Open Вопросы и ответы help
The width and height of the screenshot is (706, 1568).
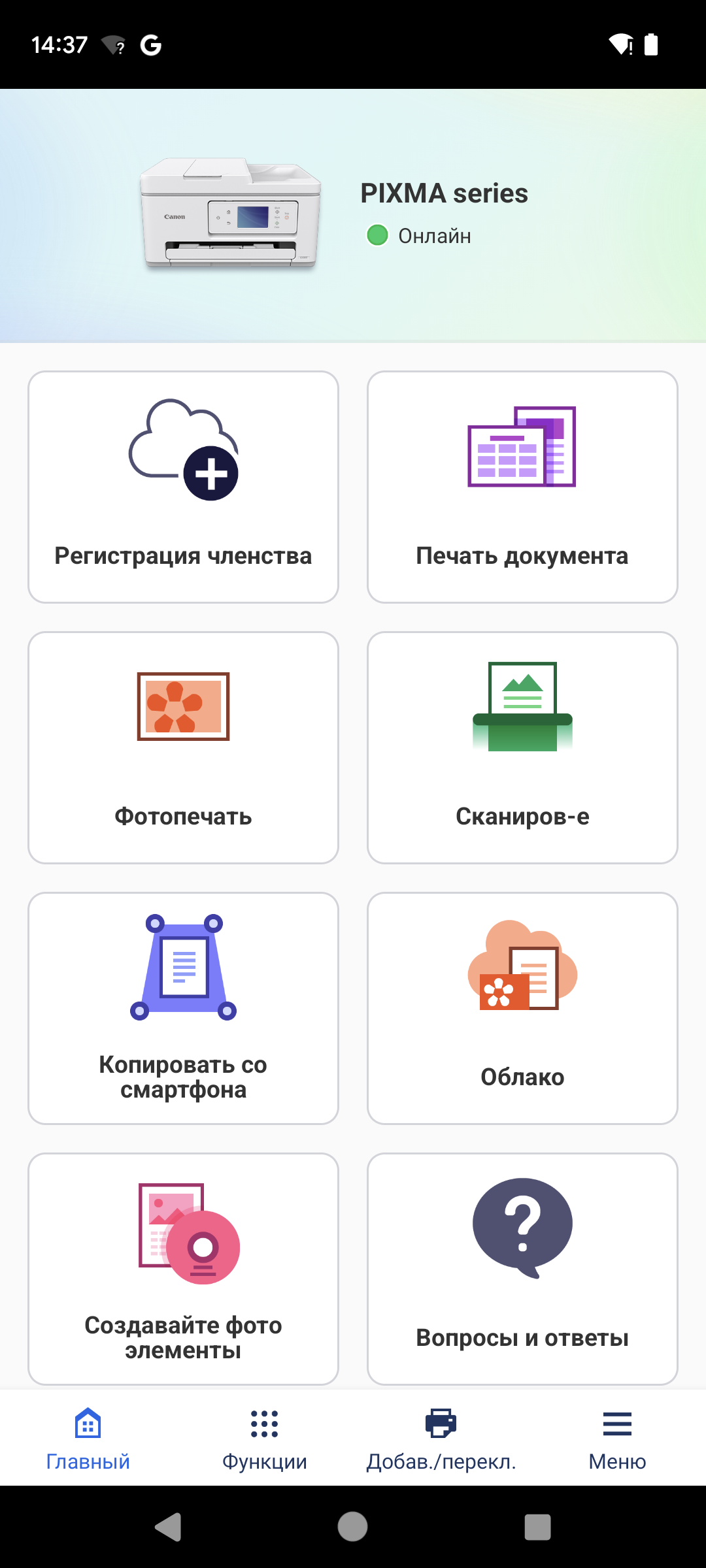click(x=522, y=1269)
